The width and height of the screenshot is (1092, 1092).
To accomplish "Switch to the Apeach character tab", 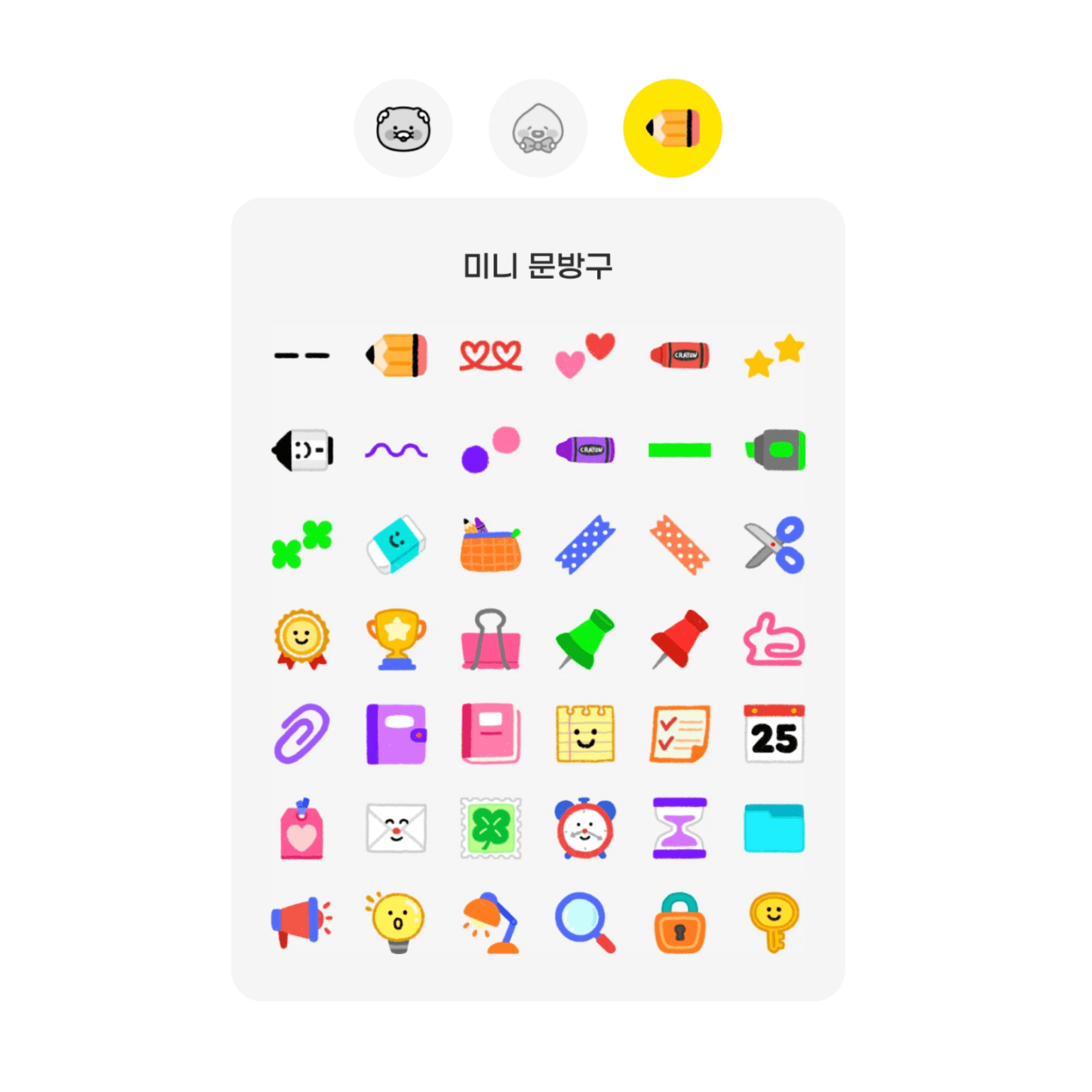I will (x=537, y=129).
